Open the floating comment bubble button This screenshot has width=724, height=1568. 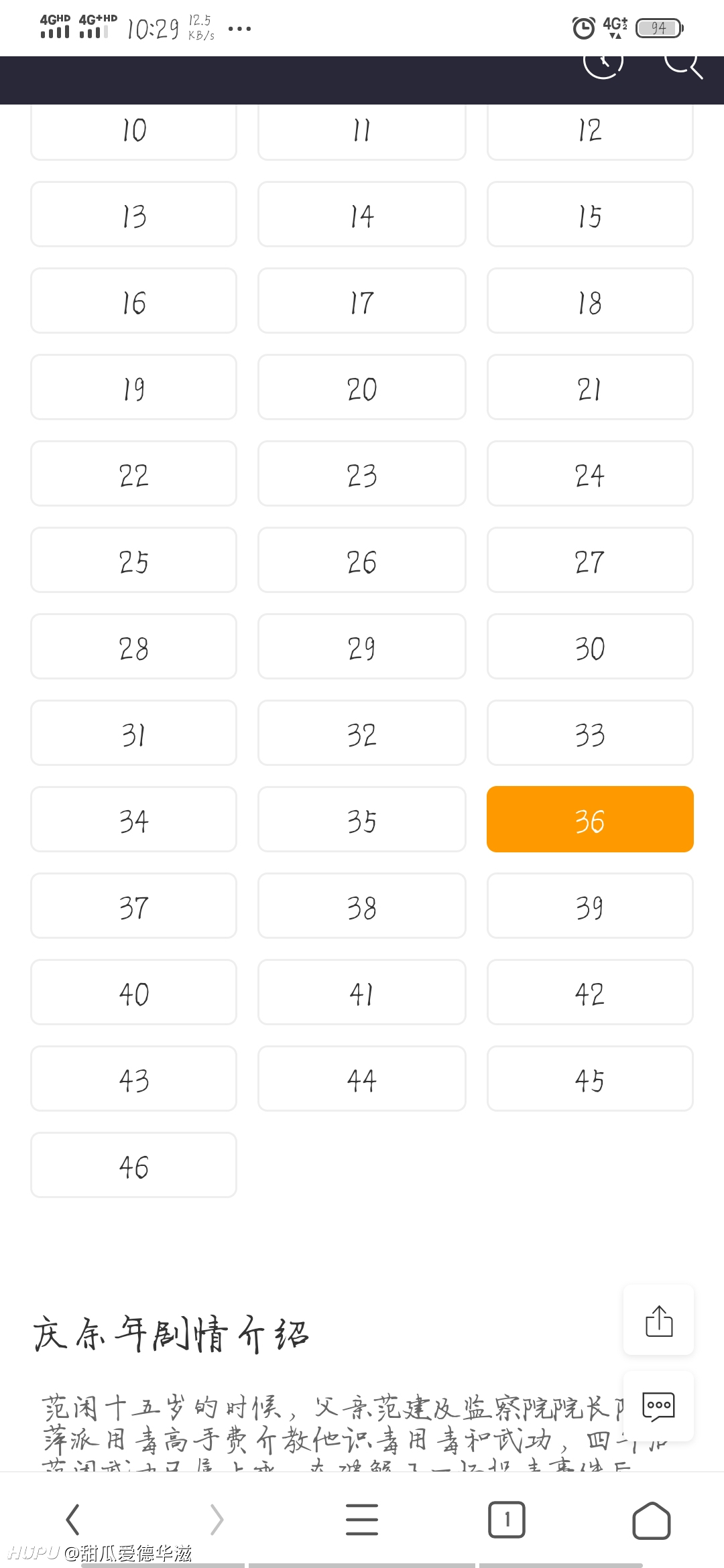659,1406
